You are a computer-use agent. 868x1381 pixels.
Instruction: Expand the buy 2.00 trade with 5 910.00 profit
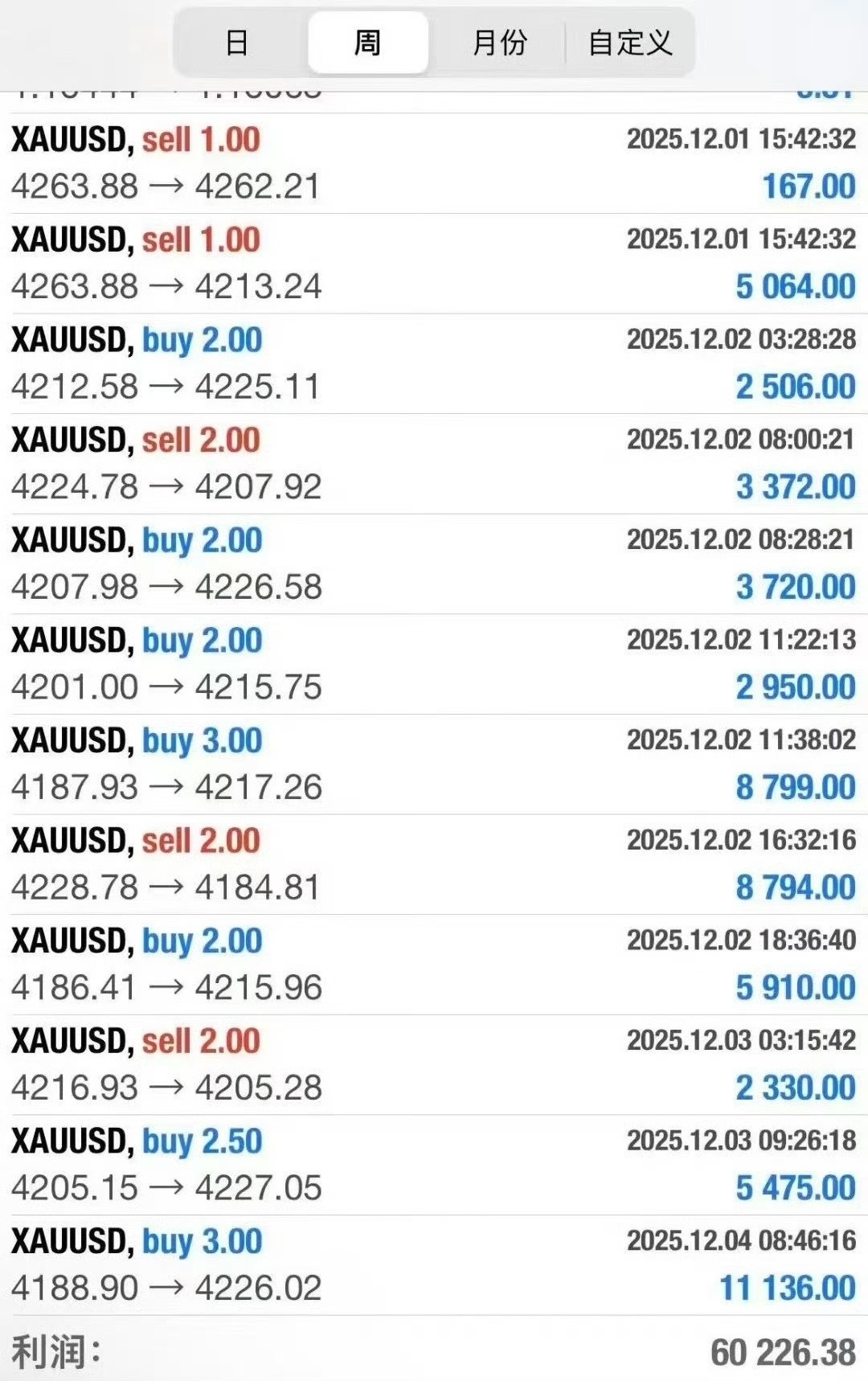click(434, 964)
